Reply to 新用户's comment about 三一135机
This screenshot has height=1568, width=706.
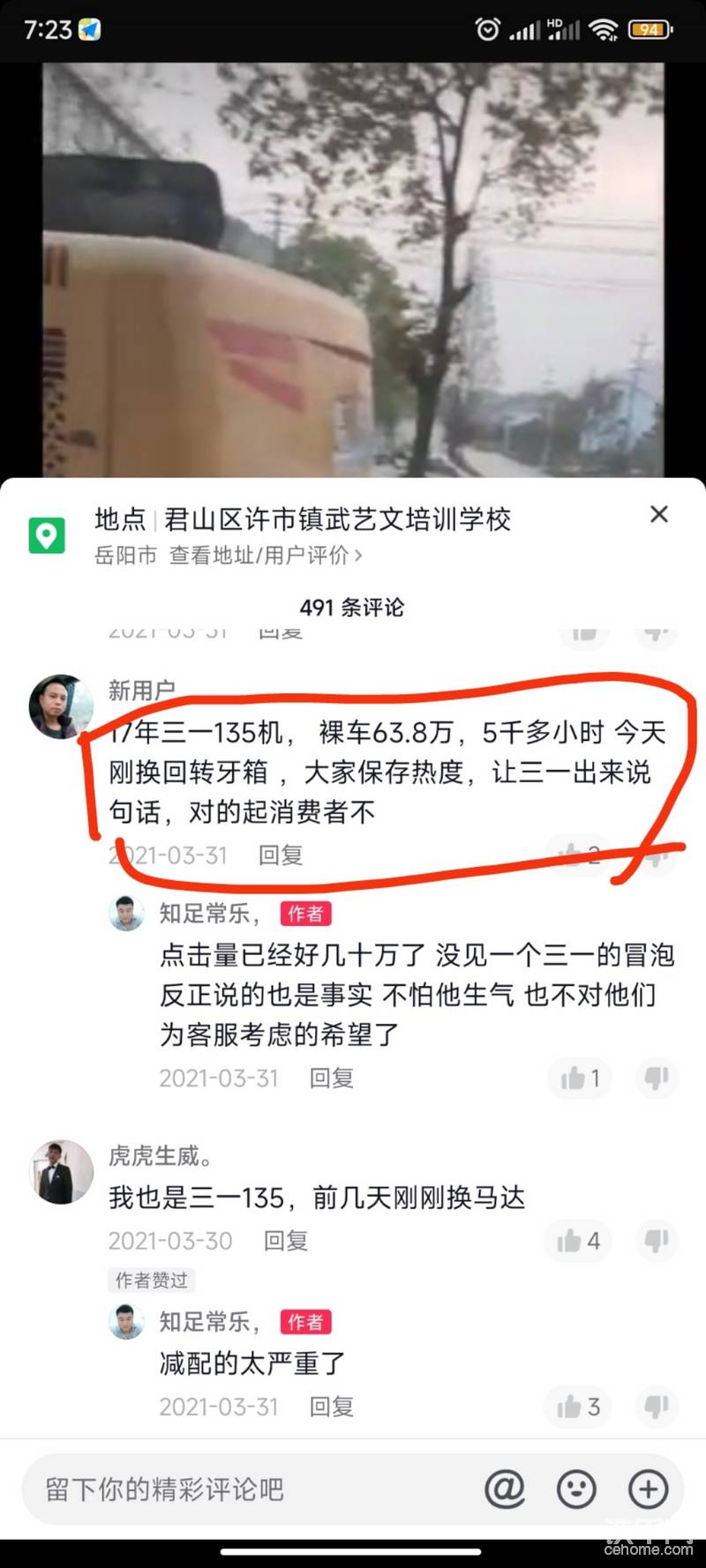point(281,855)
